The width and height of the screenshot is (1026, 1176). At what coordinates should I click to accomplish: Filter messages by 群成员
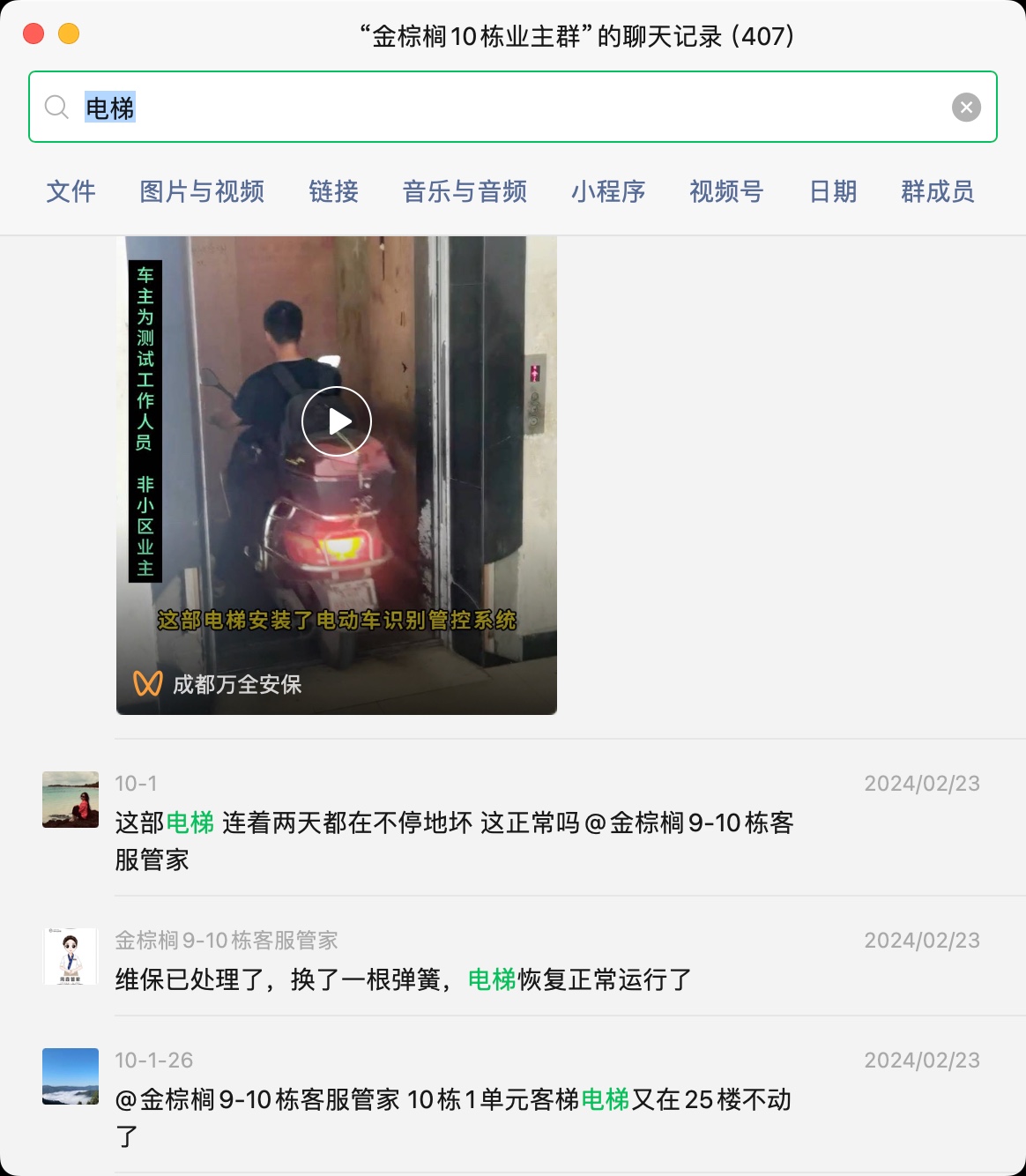(937, 191)
